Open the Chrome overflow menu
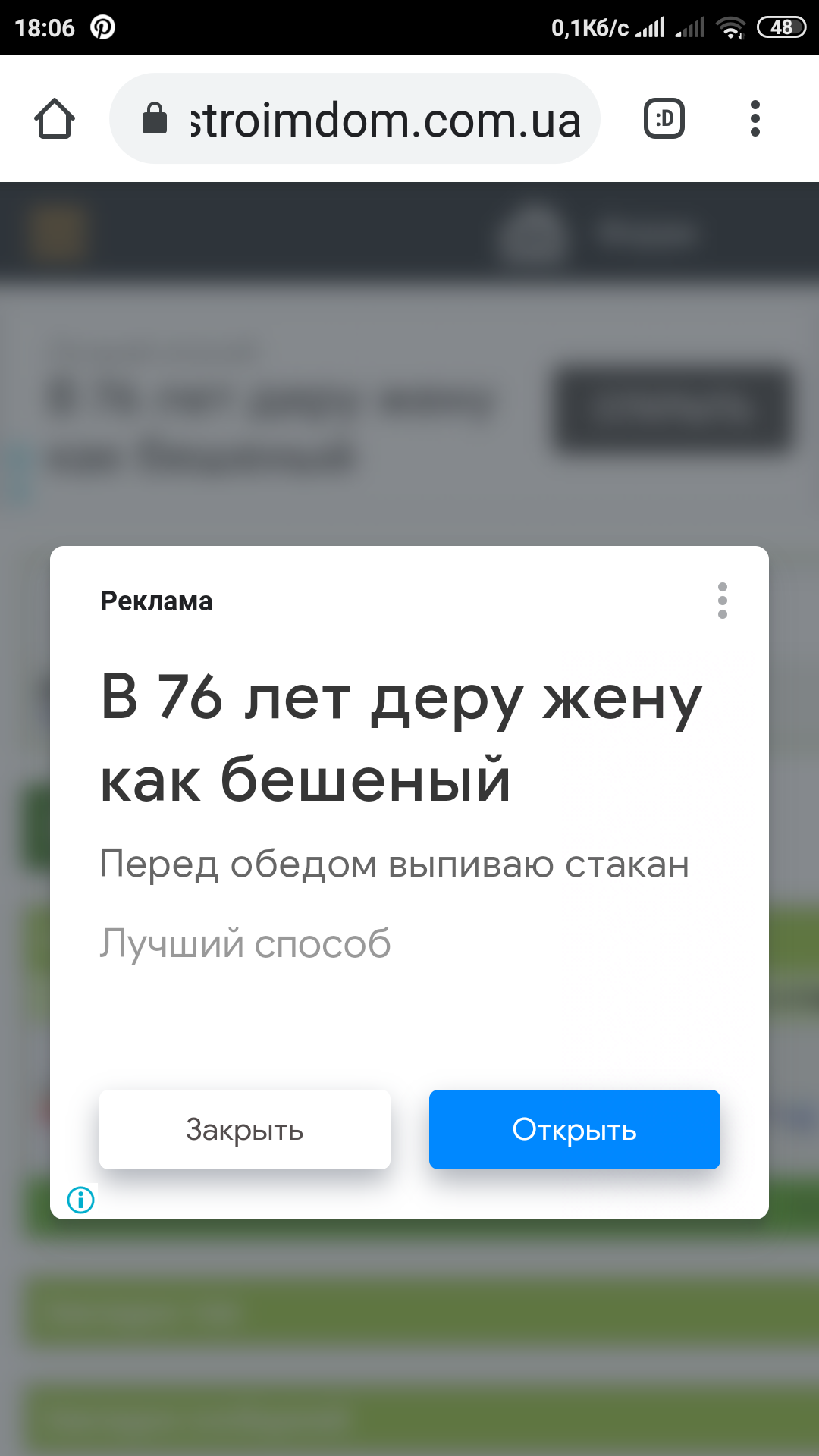 click(755, 119)
